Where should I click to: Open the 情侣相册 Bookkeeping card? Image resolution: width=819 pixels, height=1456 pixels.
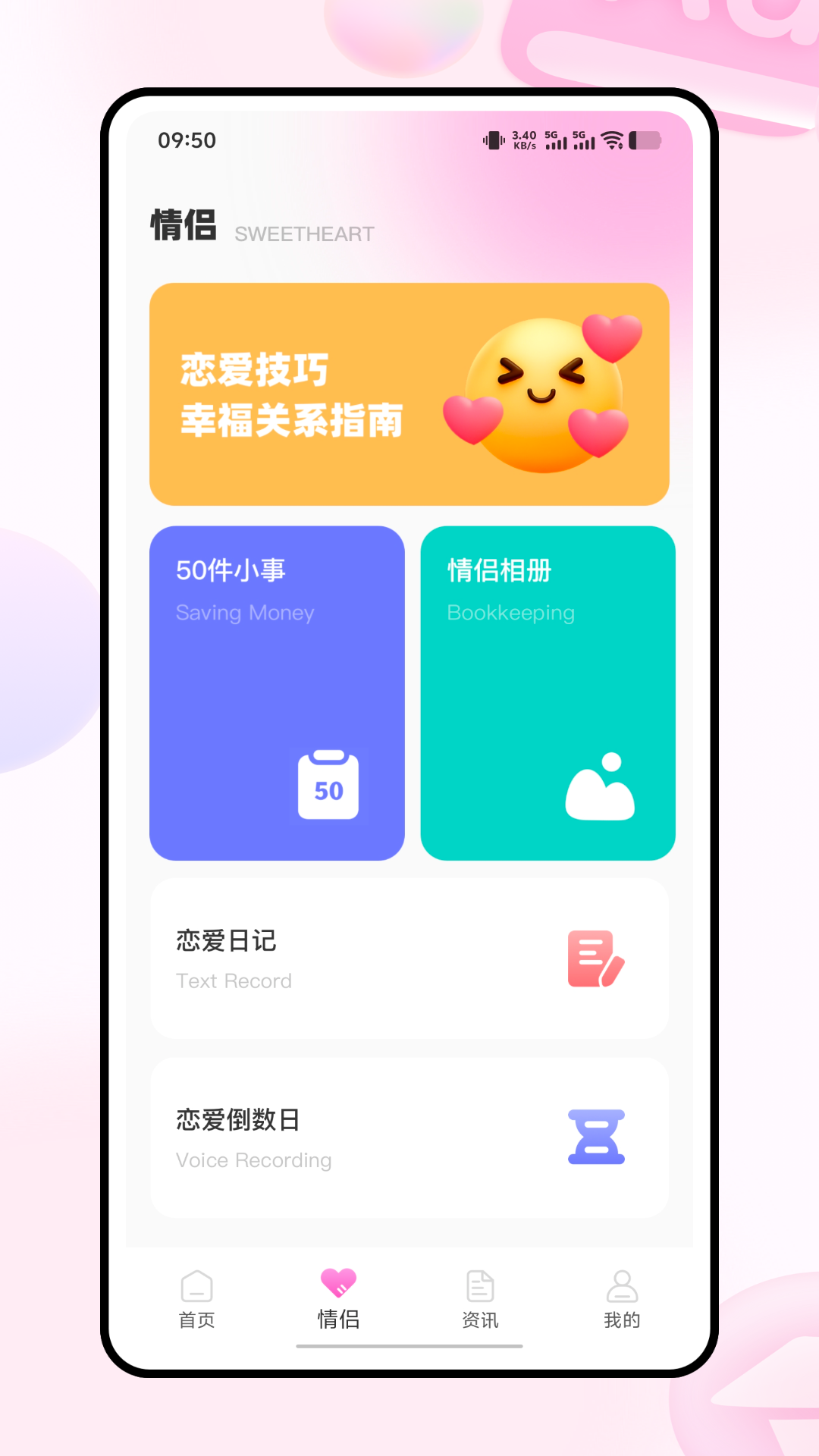[548, 692]
